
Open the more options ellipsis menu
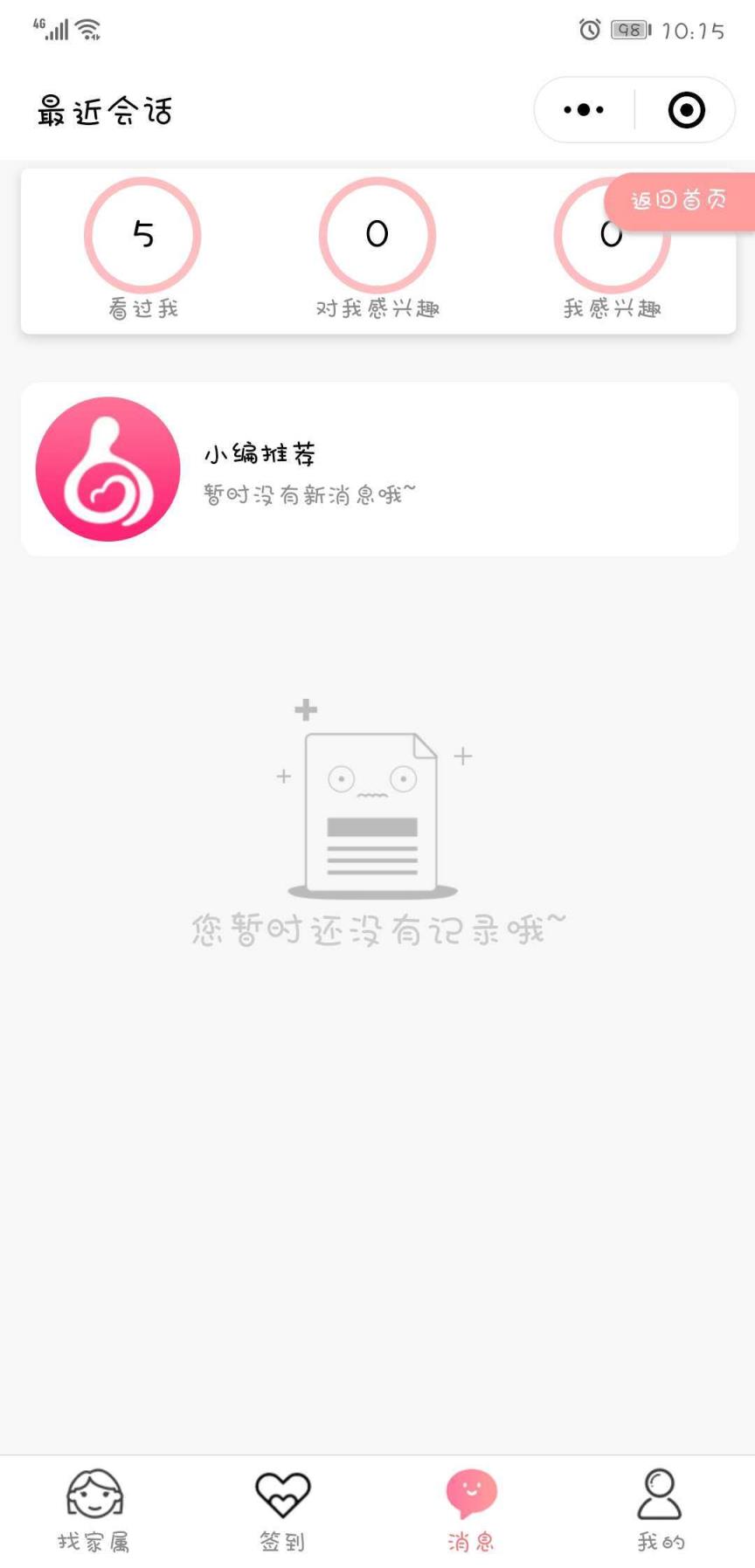583,110
